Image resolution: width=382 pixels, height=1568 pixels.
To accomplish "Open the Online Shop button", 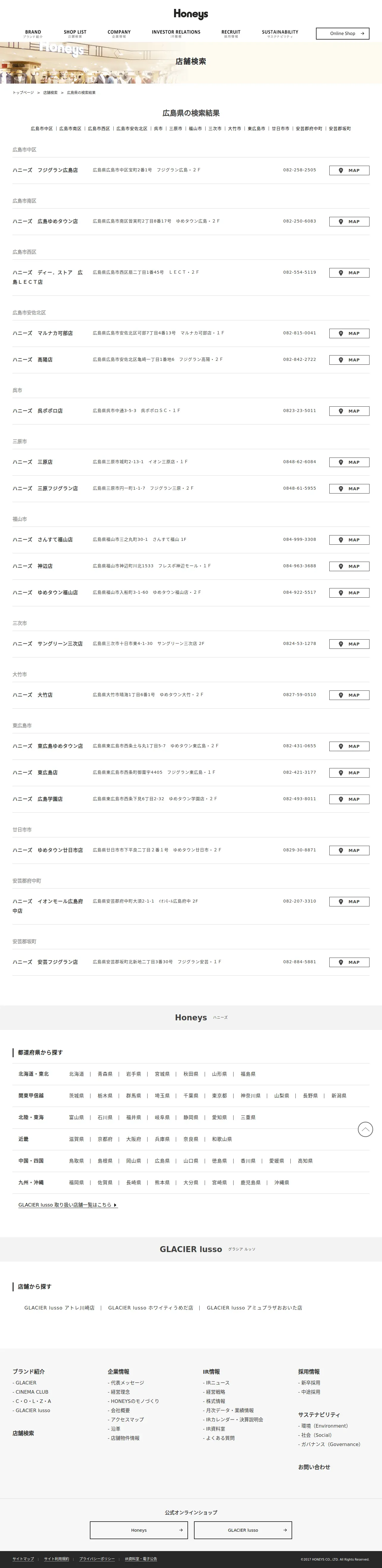I will [x=342, y=34].
